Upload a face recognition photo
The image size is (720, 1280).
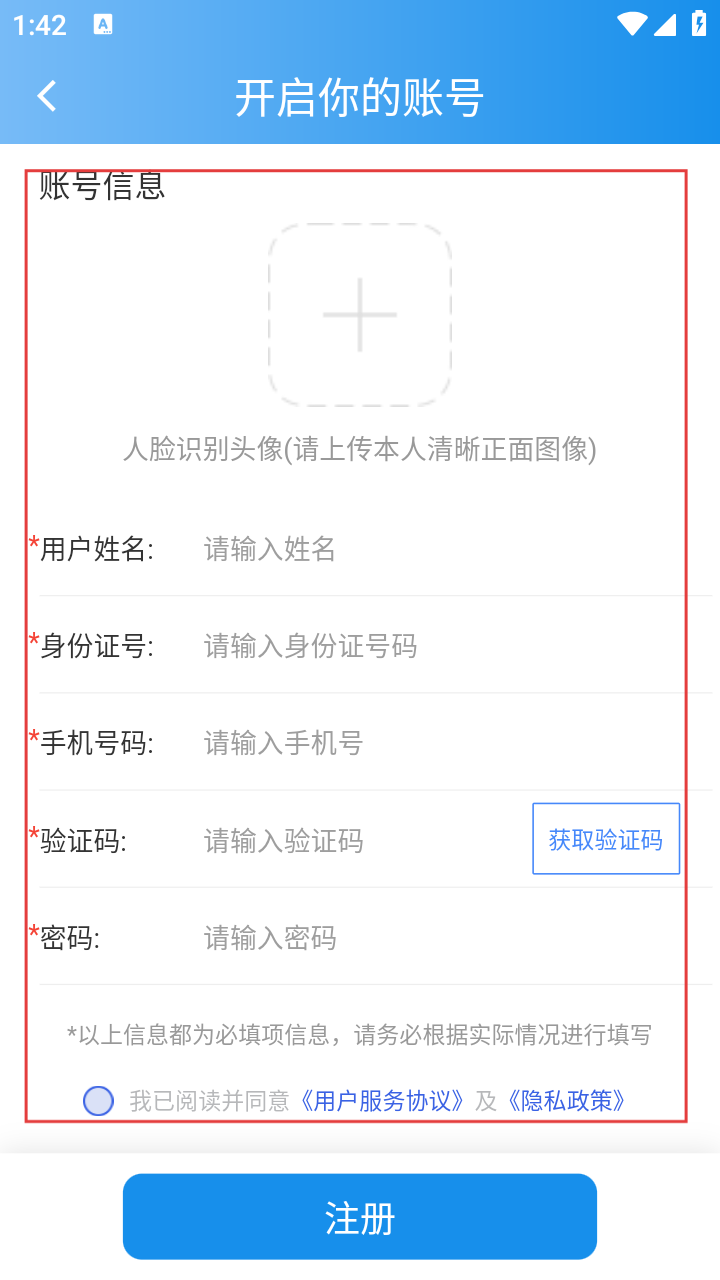(360, 315)
